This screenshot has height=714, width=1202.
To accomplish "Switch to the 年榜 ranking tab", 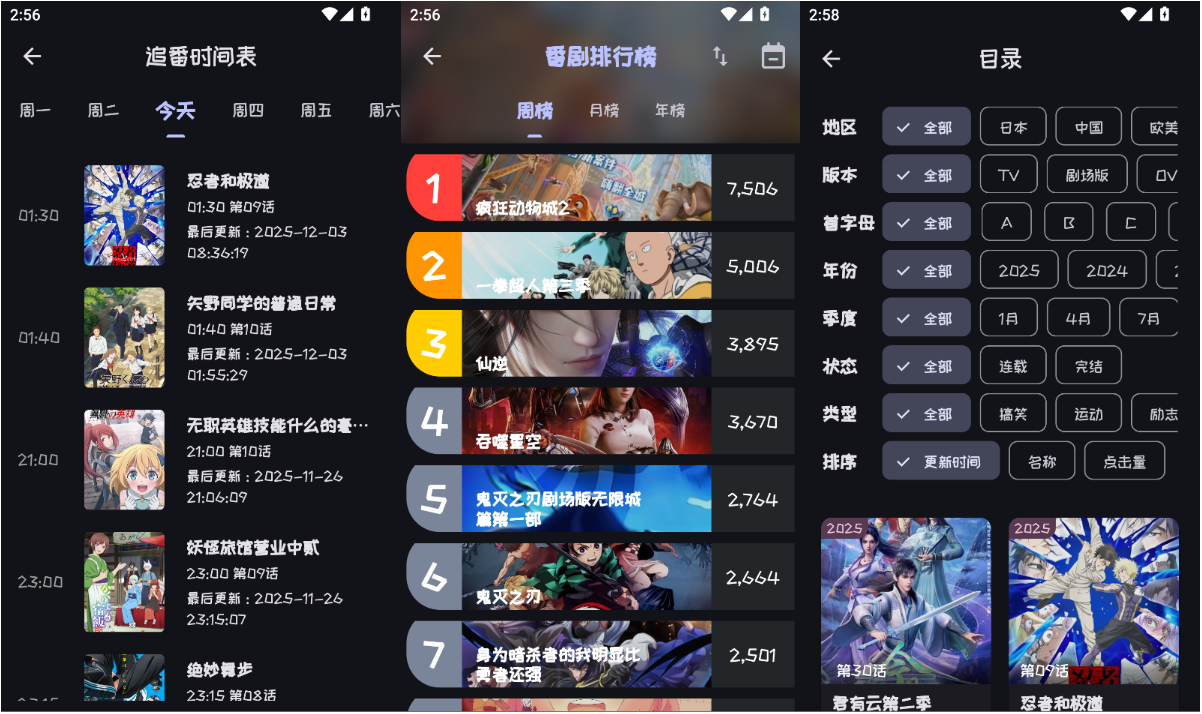I will pos(669,111).
